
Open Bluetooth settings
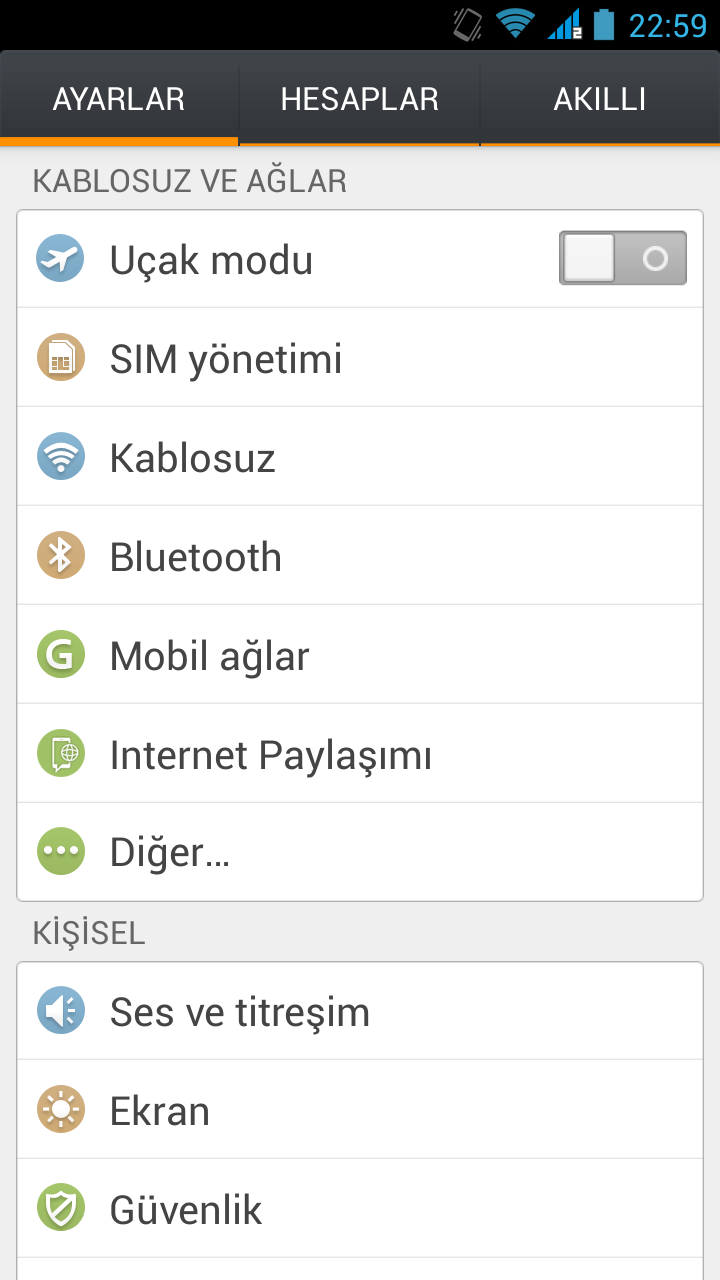[x=360, y=556]
